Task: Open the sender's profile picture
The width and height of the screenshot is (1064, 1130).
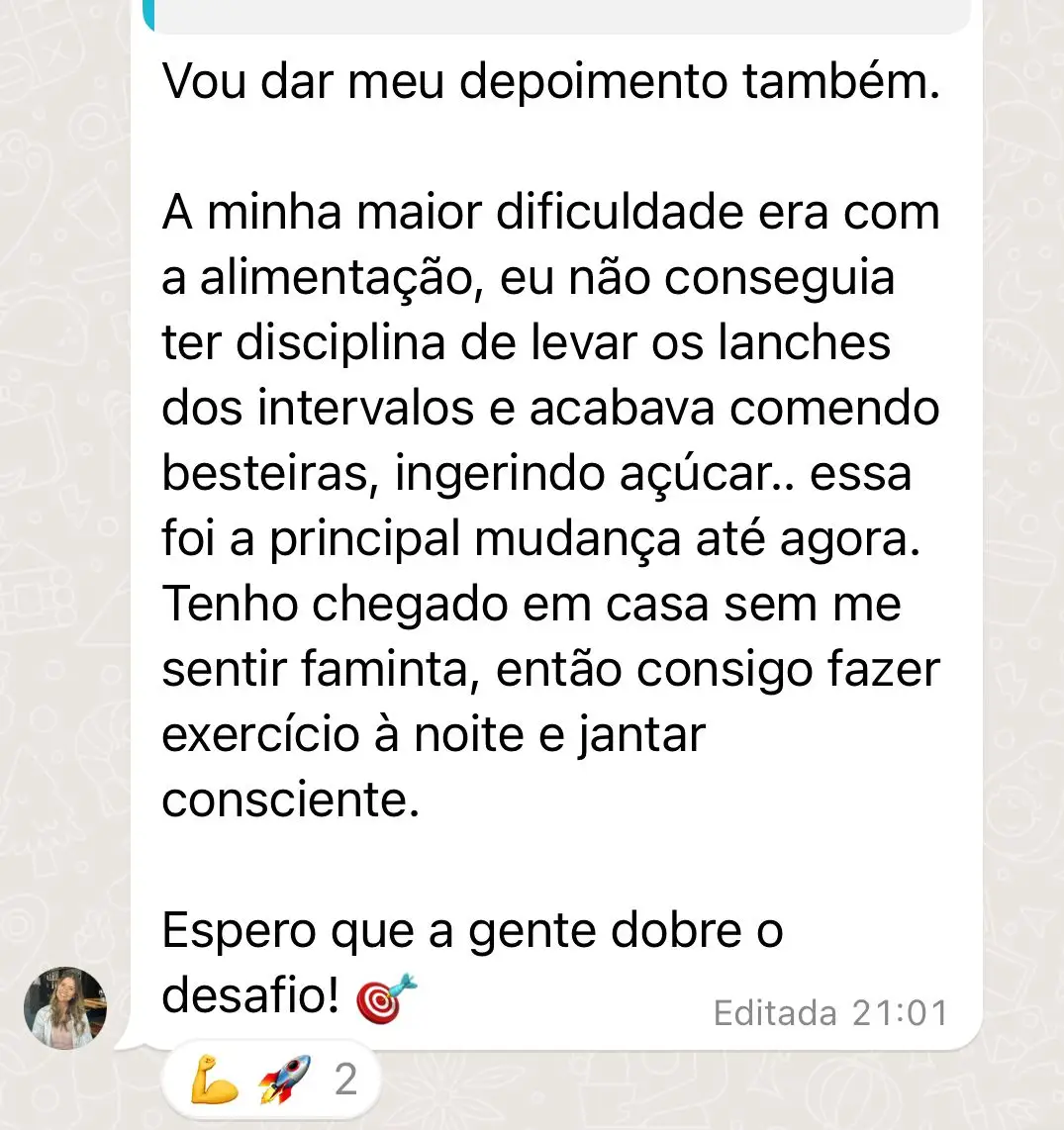Action: pos(65,1007)
